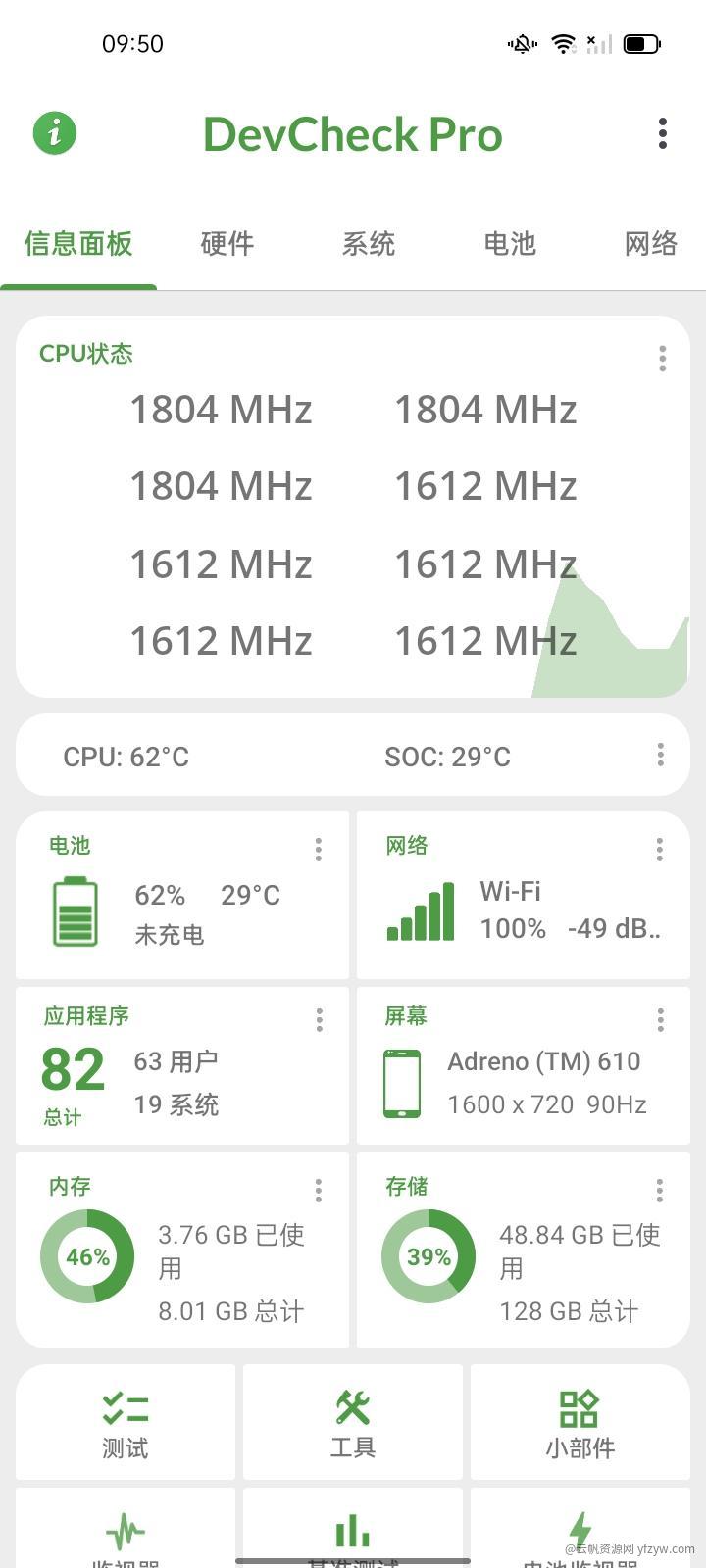Screen dimensions: 706x1568
Task: Switch to the 硬件 tab
Action: pos(227,244)
